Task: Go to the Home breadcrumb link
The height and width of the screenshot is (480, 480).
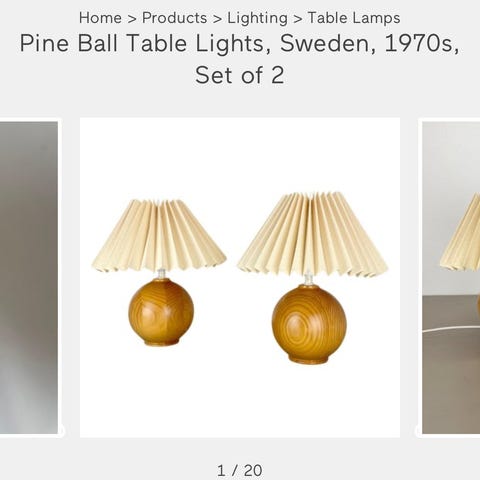Action: (100, 18)
